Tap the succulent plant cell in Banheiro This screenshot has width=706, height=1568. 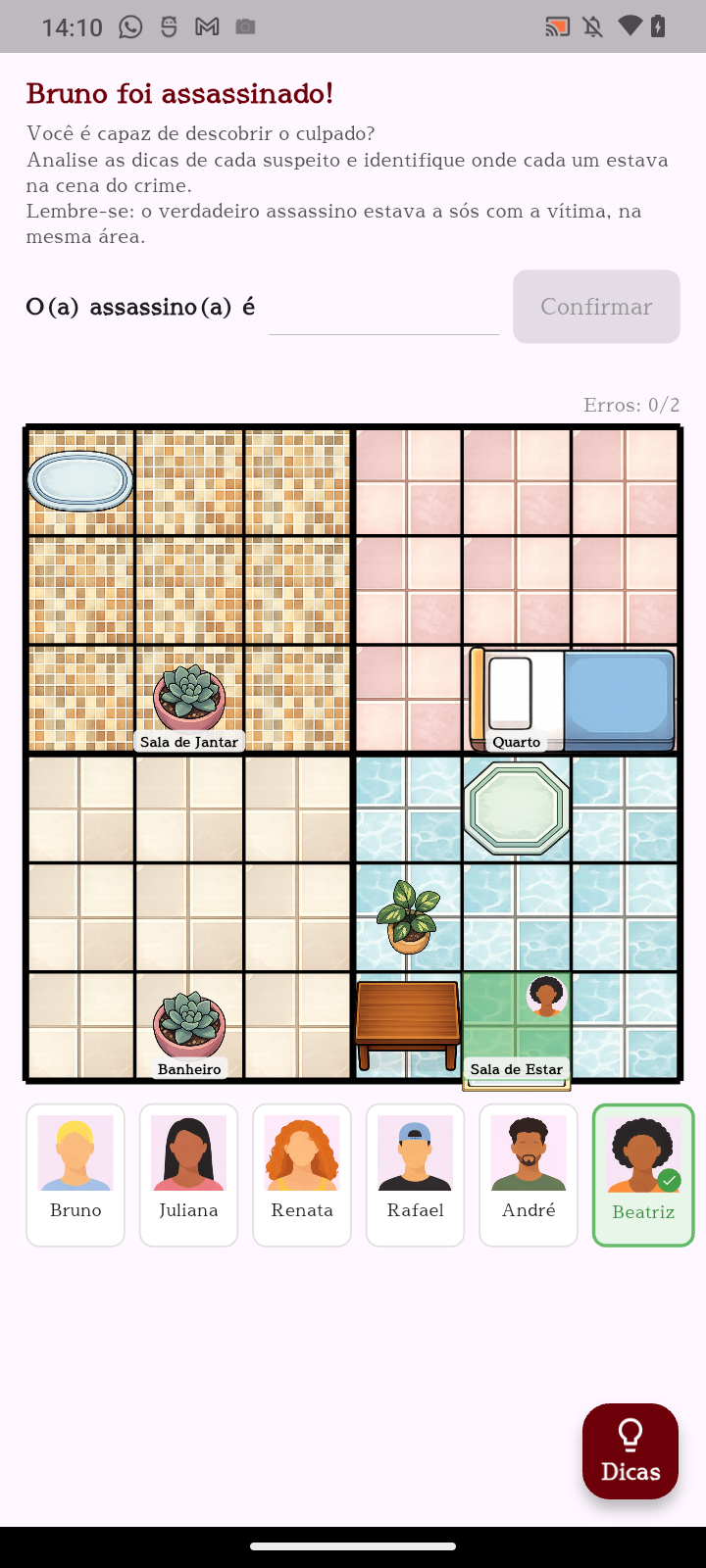(x=189, y=1024)
